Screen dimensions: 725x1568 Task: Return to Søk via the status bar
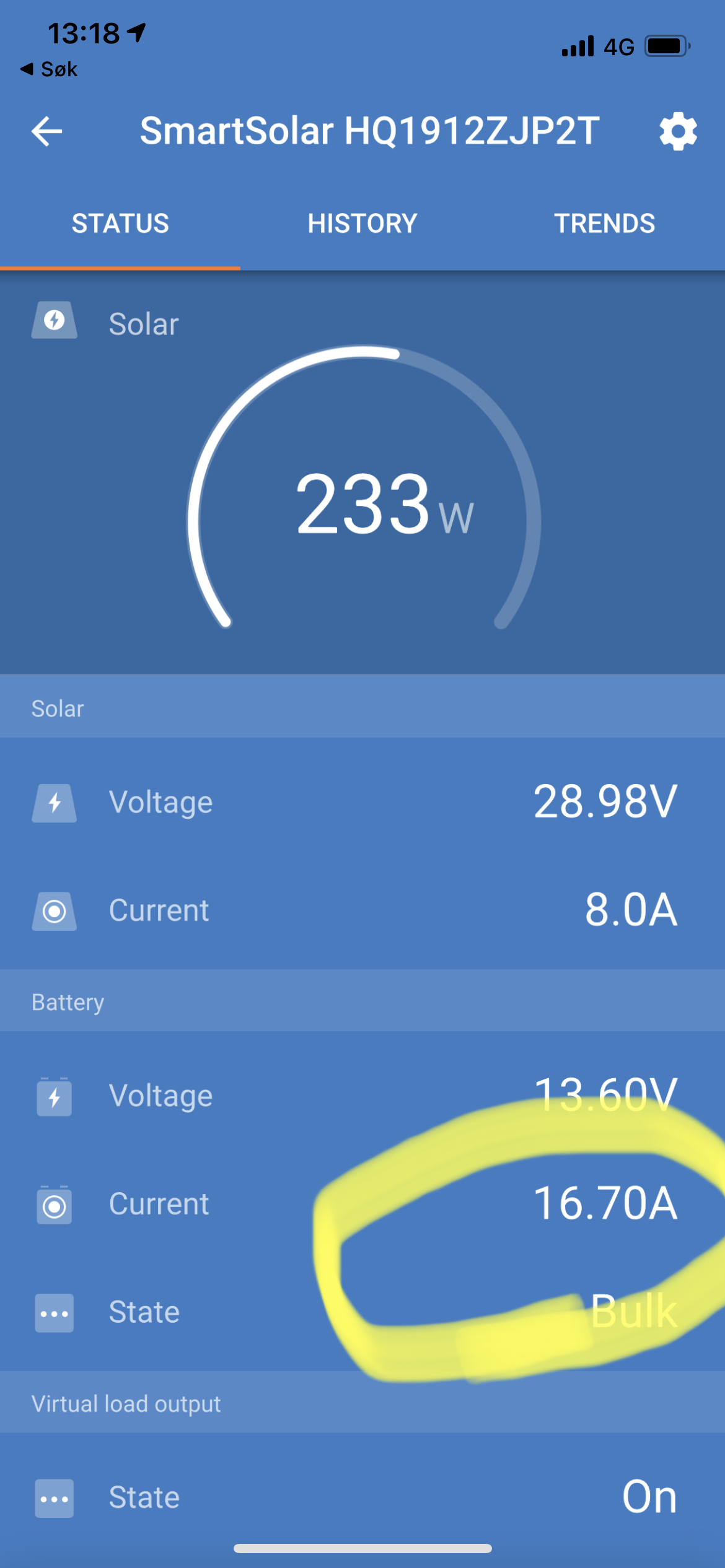tap(50, 69)
